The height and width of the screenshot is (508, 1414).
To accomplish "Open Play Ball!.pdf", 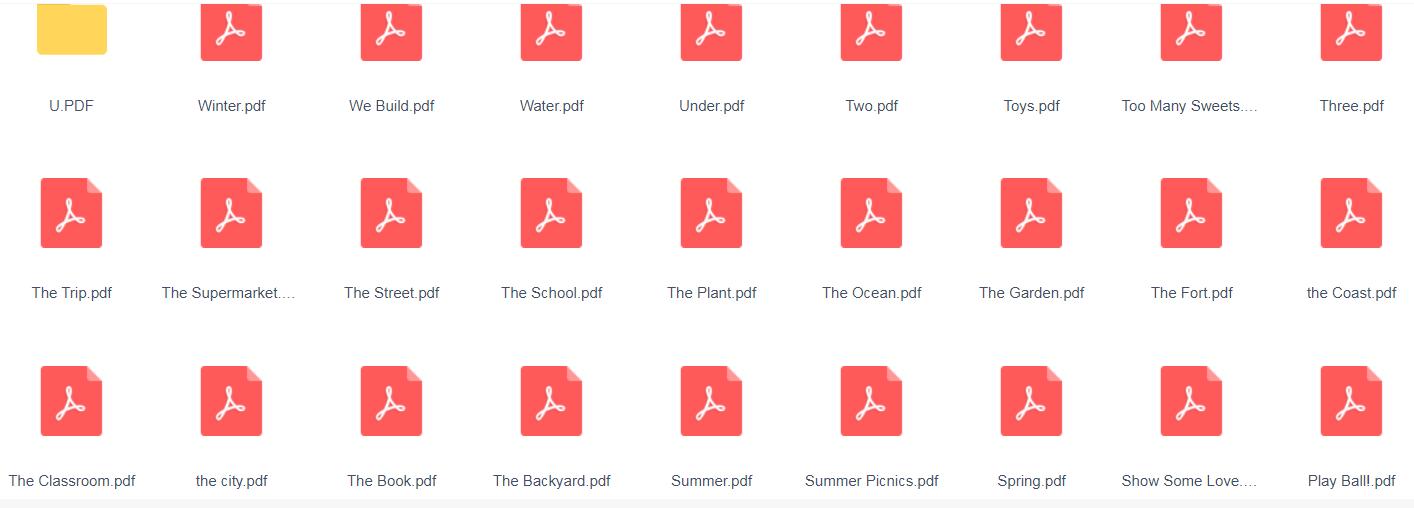I will coord(1351,401).
